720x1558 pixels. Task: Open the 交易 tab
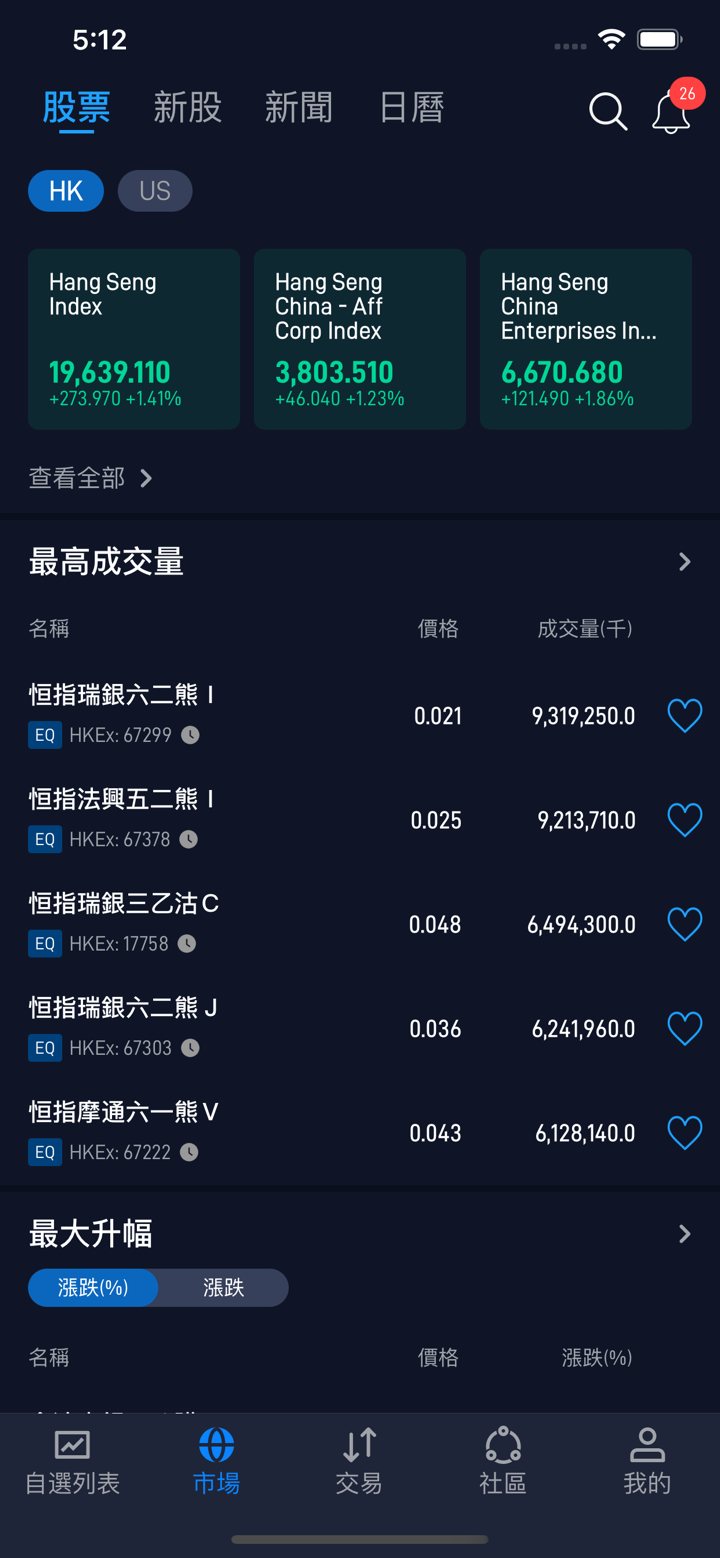click(359, 1462)
